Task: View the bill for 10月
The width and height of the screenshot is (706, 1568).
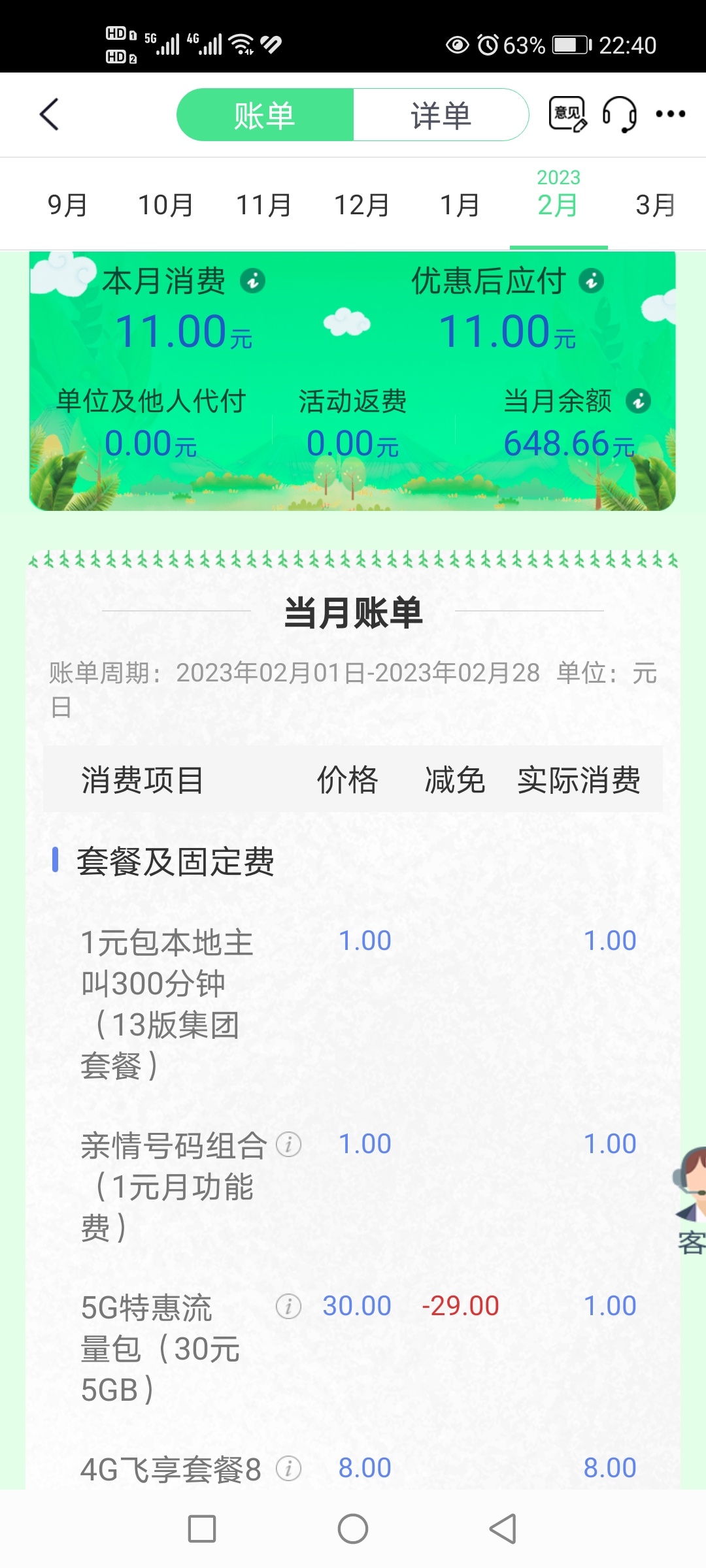Action: [165, 205]
